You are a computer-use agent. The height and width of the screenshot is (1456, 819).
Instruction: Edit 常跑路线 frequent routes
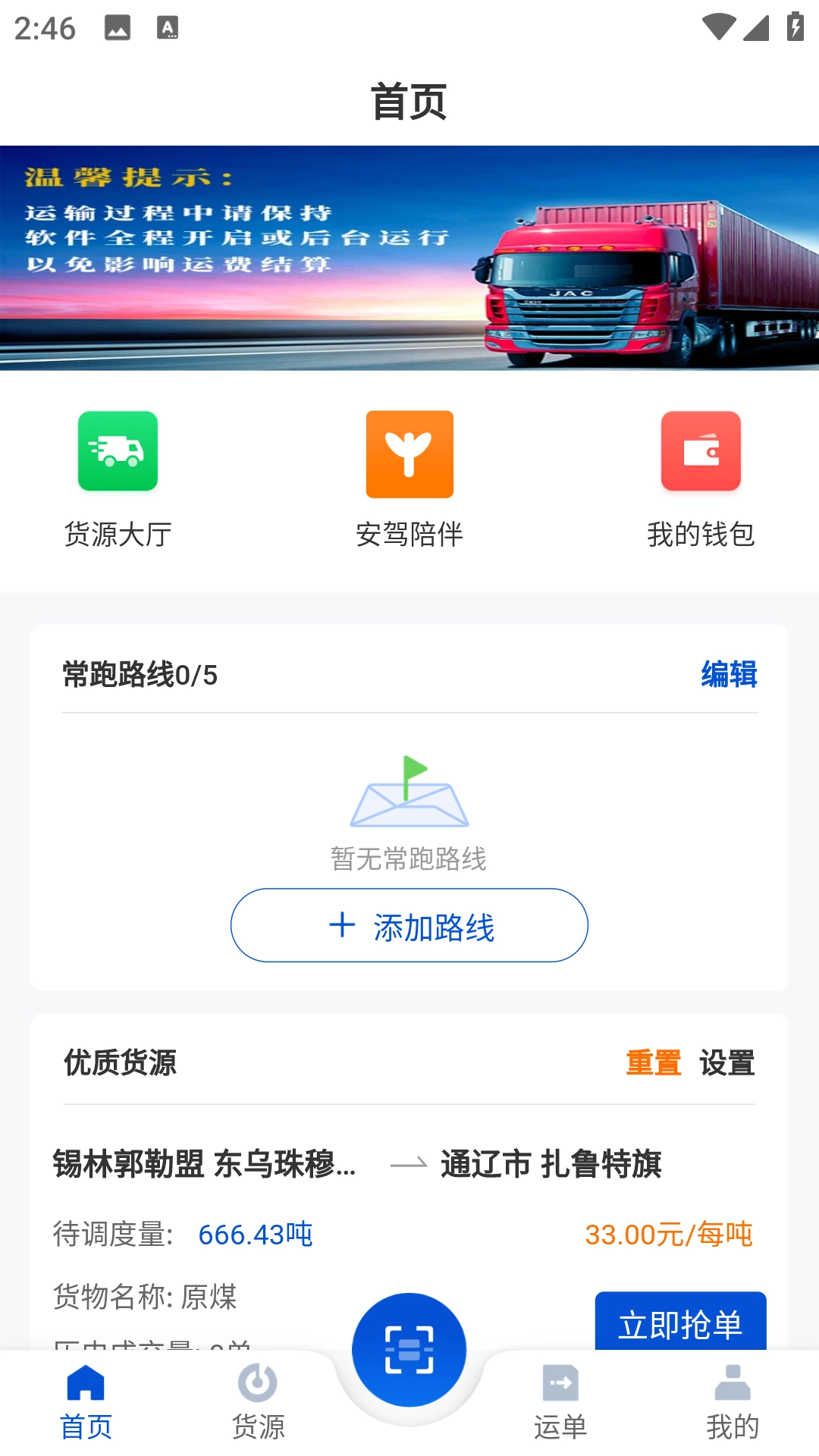[729, 674]
